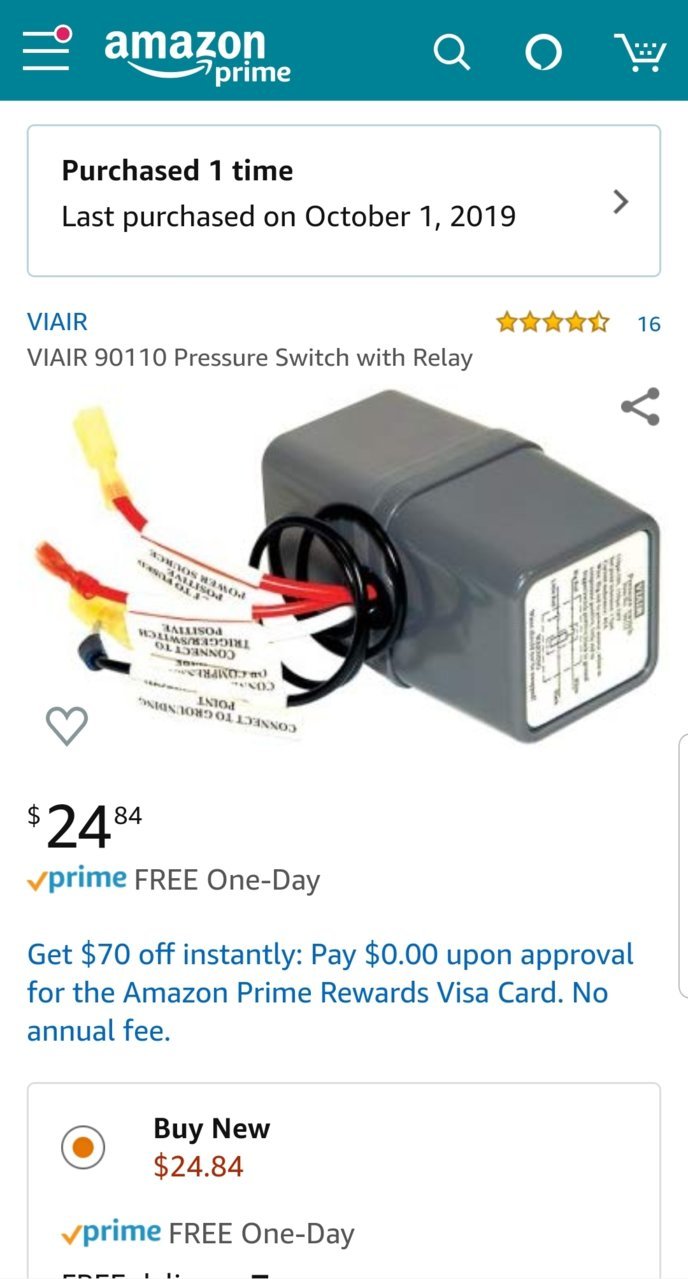This screenshot has width=688, height=1279.
Task: Visit the VIAIR brand link
Action: [57, 322]
